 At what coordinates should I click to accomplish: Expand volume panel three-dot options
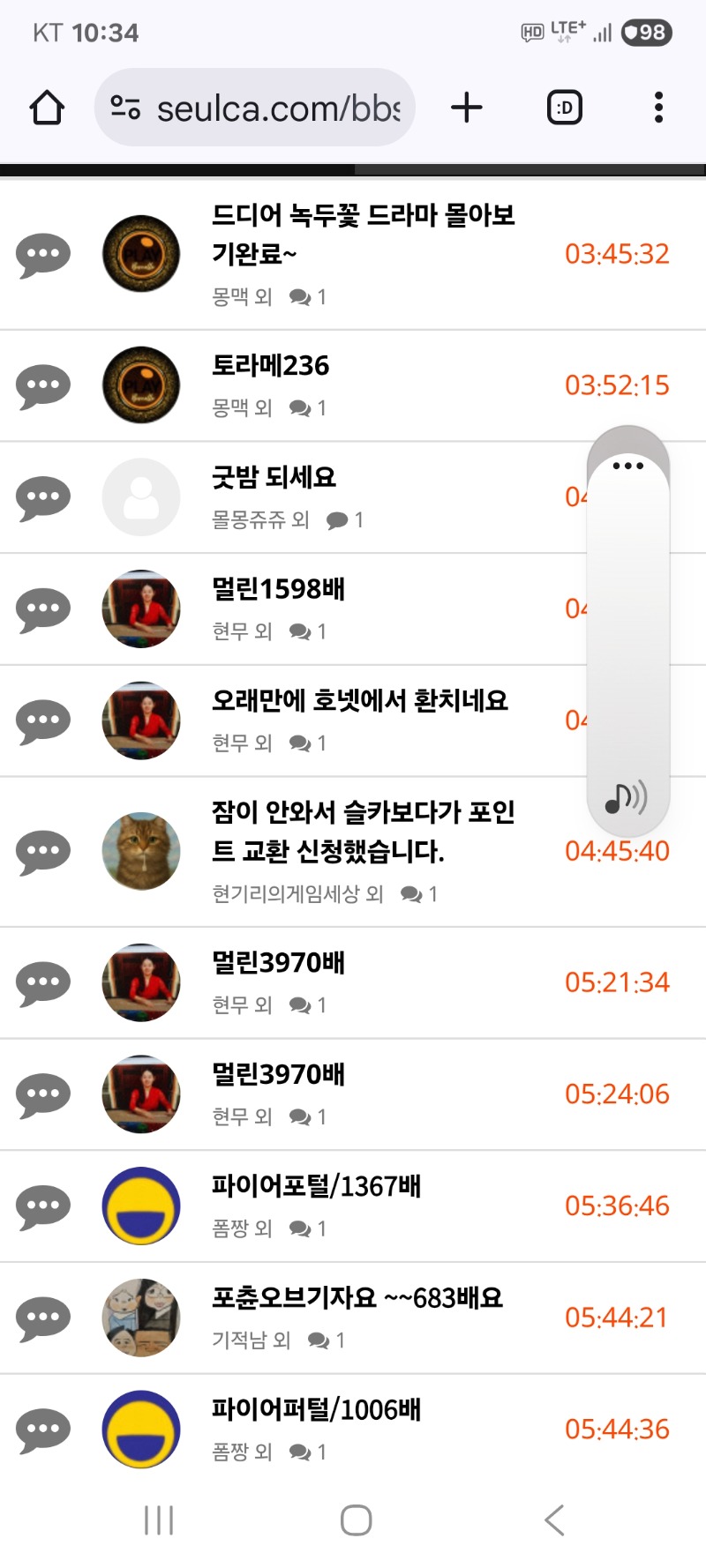(627, 466)
